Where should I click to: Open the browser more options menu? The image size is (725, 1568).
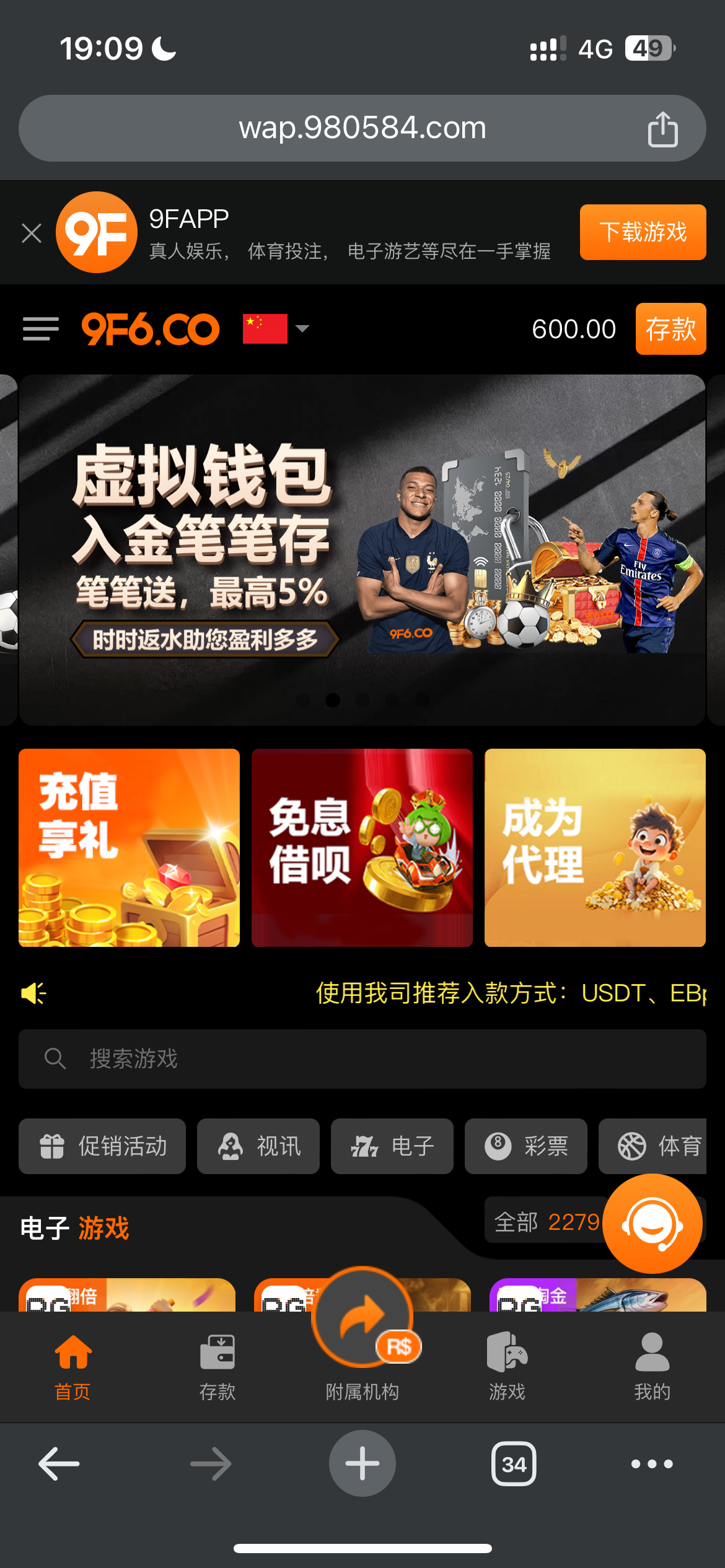point(651,1464)
